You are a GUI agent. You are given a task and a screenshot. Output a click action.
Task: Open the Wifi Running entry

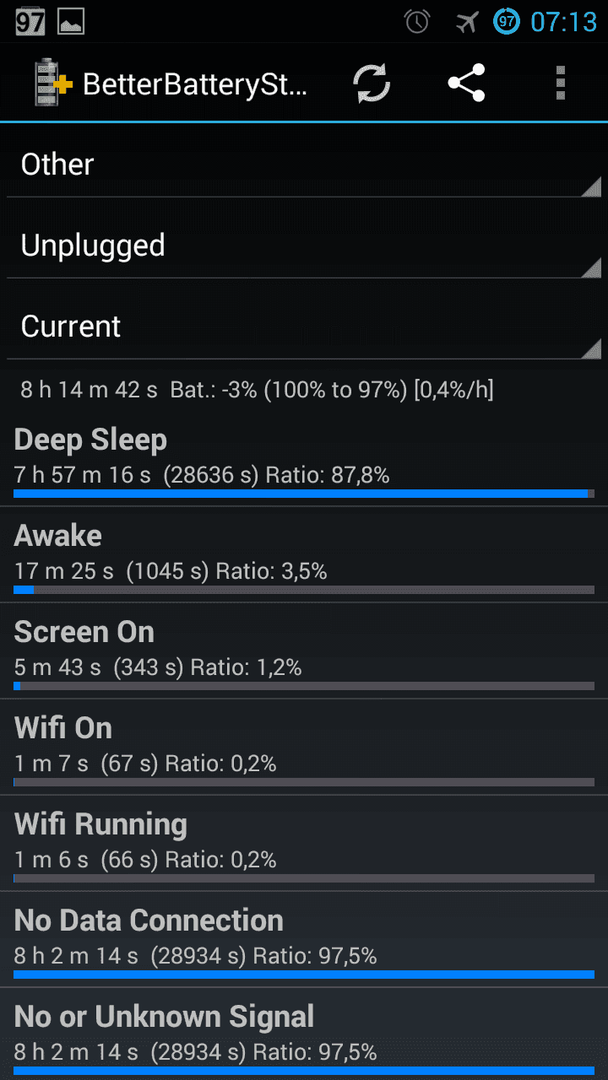[x=304, y=843]
